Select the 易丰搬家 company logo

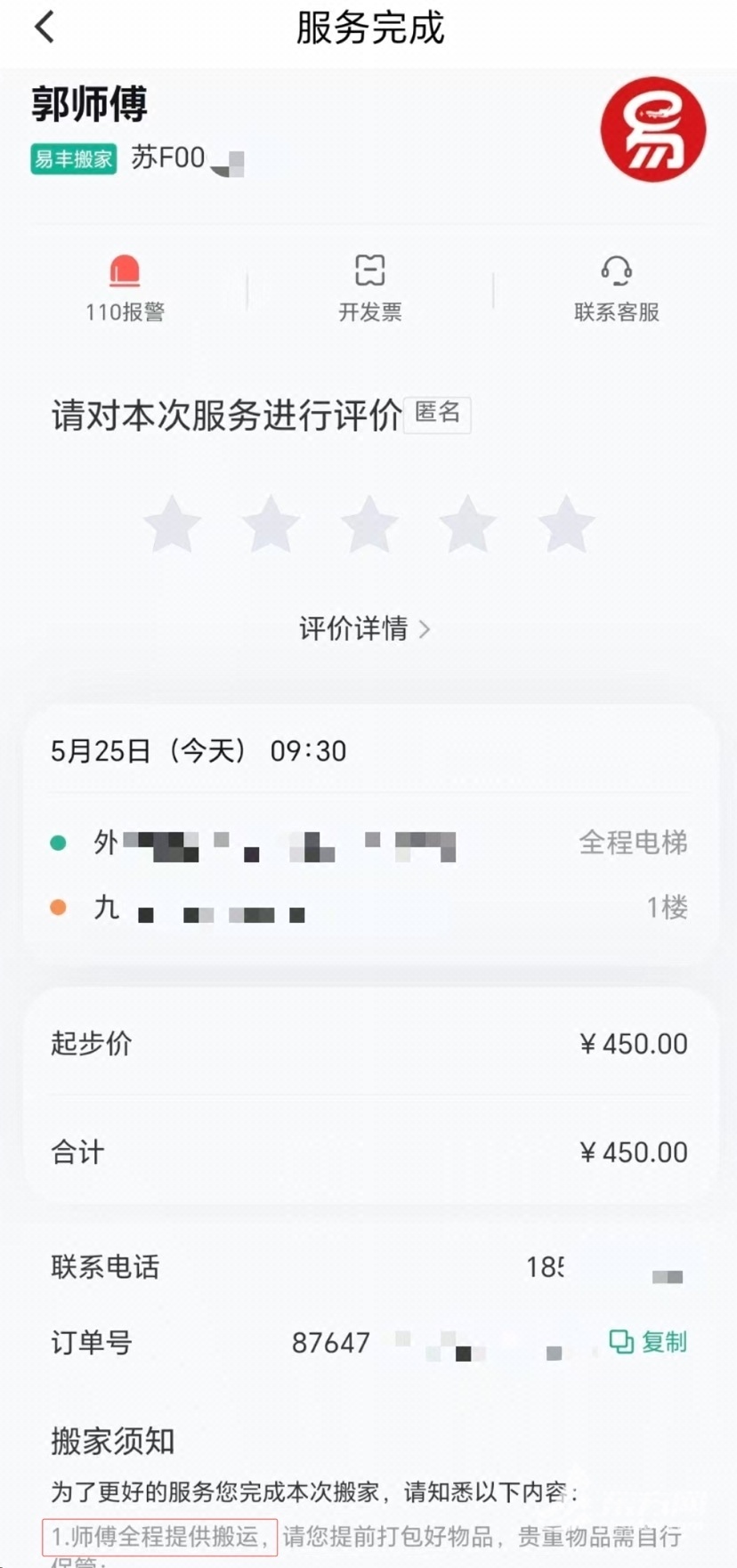[654, 130]
